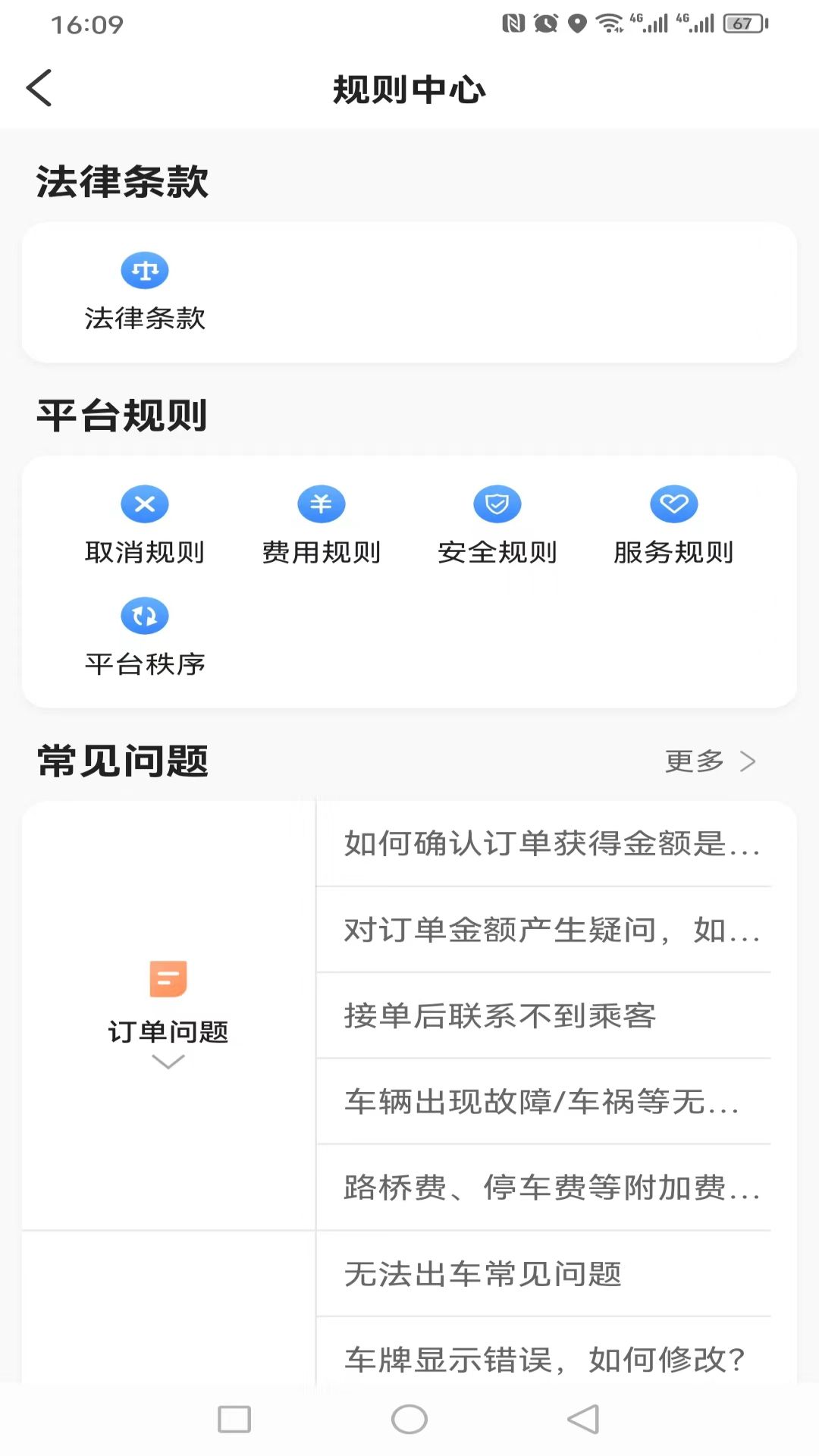Open 无法出车常见问题
The height and width of the screenshot is (1456, 819).
[544, 1273]
